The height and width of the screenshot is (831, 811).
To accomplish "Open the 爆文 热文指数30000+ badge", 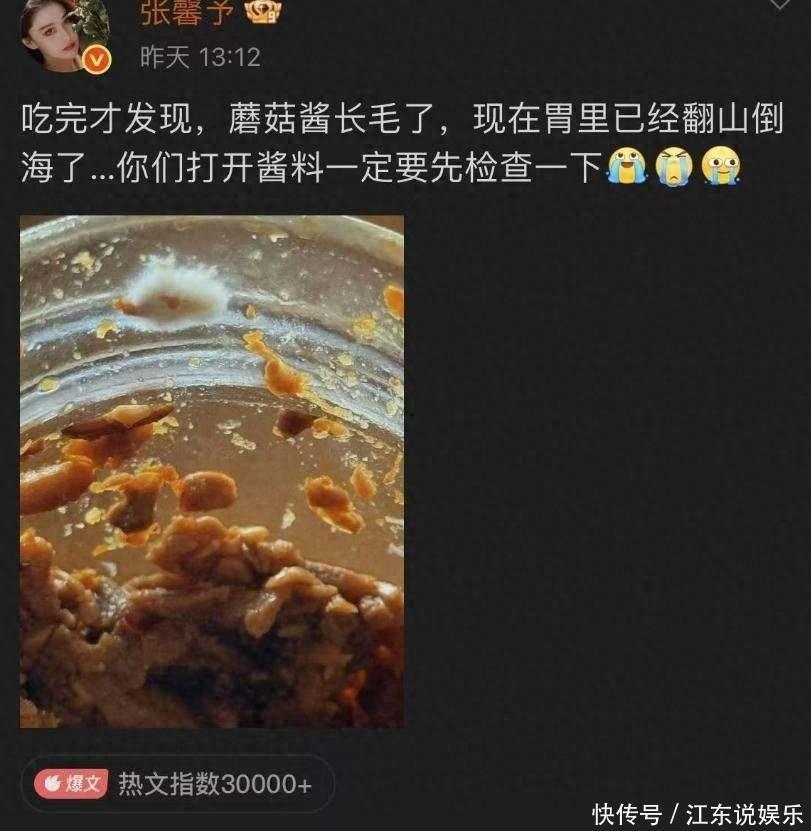I will [177, 784].
